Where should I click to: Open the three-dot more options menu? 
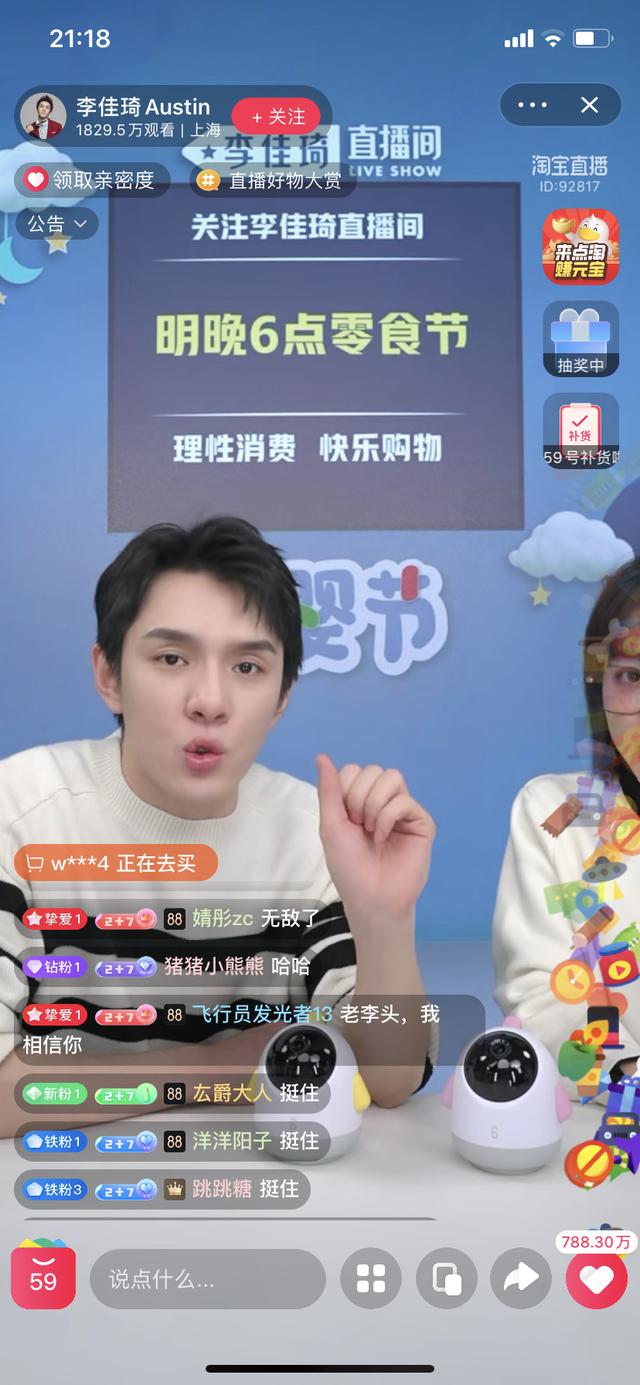click(x=532, y=105)
